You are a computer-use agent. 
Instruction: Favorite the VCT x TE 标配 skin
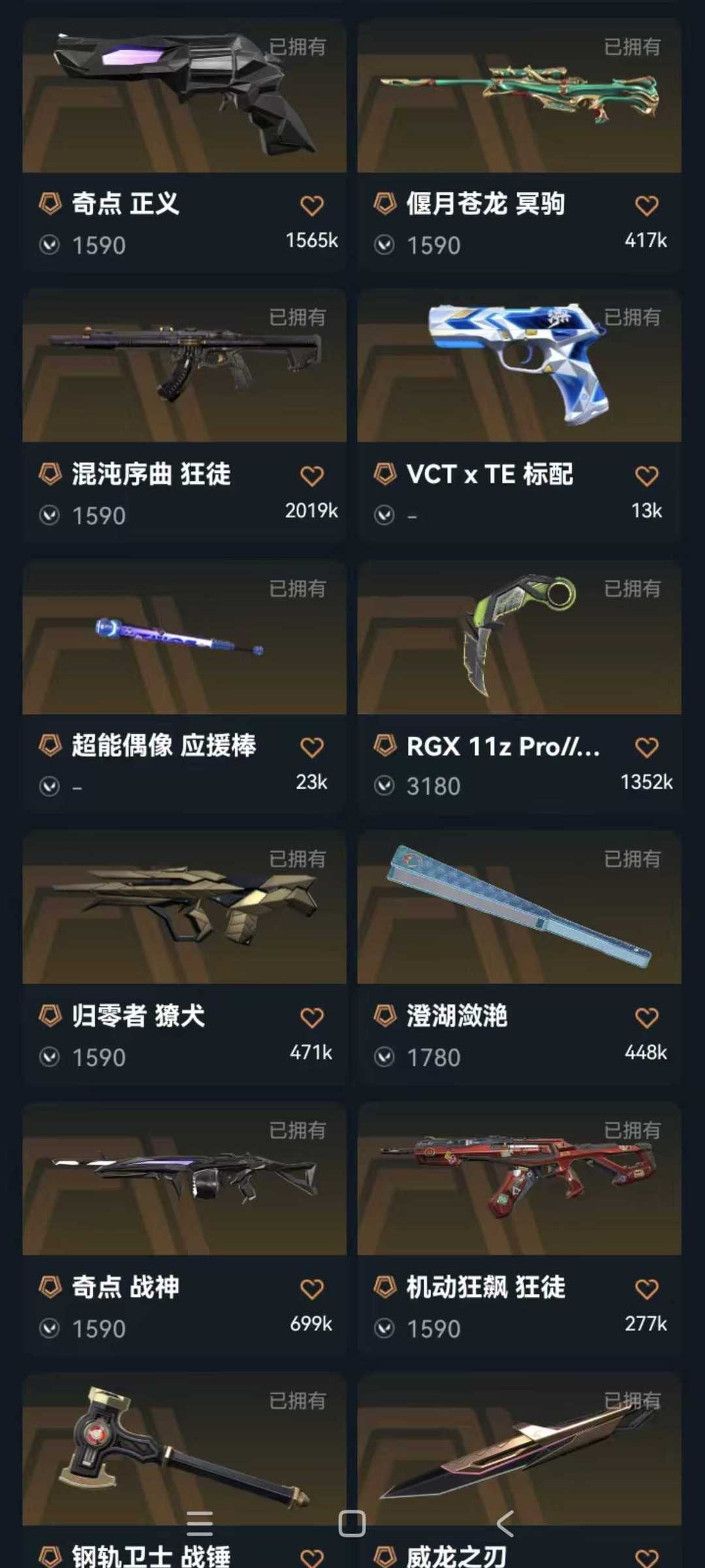pyautogui.click(x=648, y=475)
